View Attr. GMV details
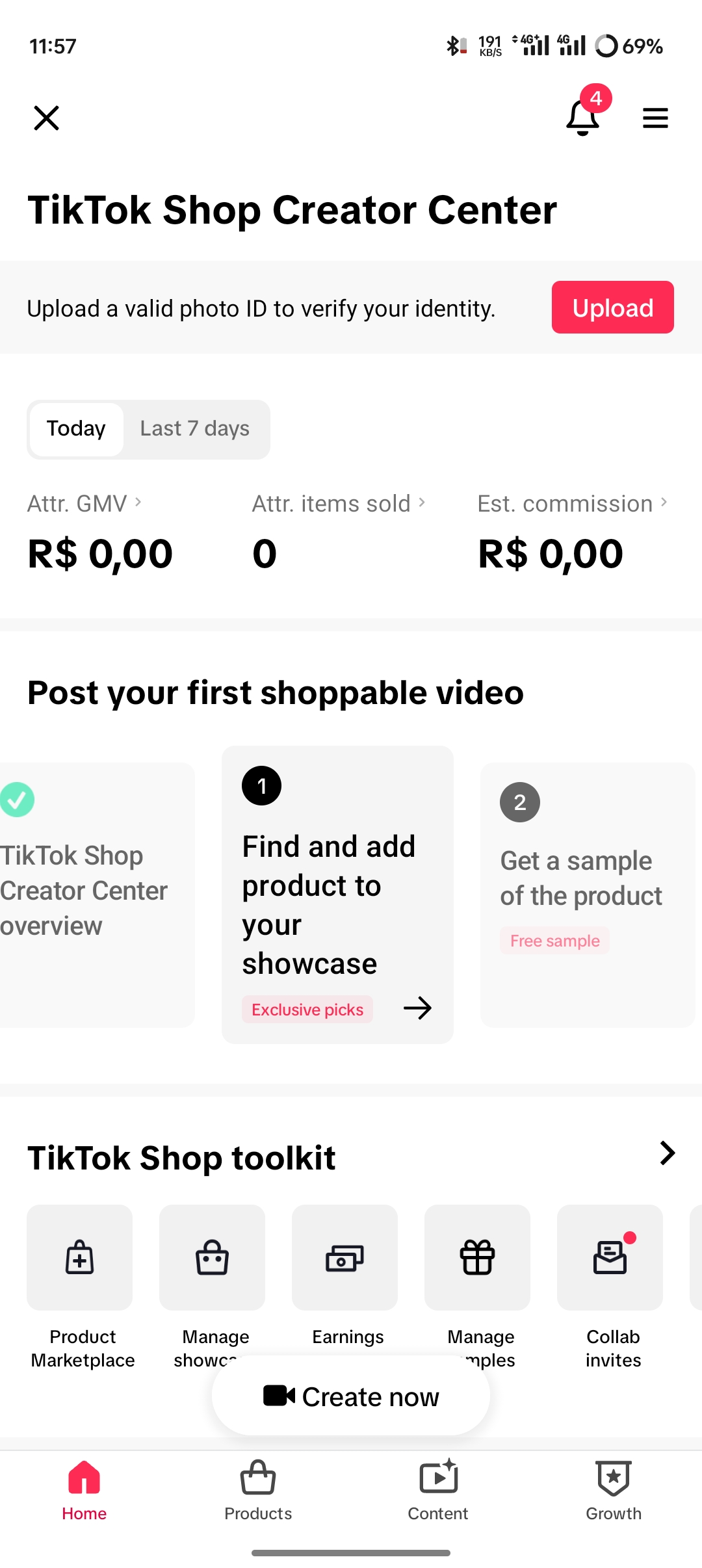The height and width of the screenshot is (1568, 702). [84, 504]
